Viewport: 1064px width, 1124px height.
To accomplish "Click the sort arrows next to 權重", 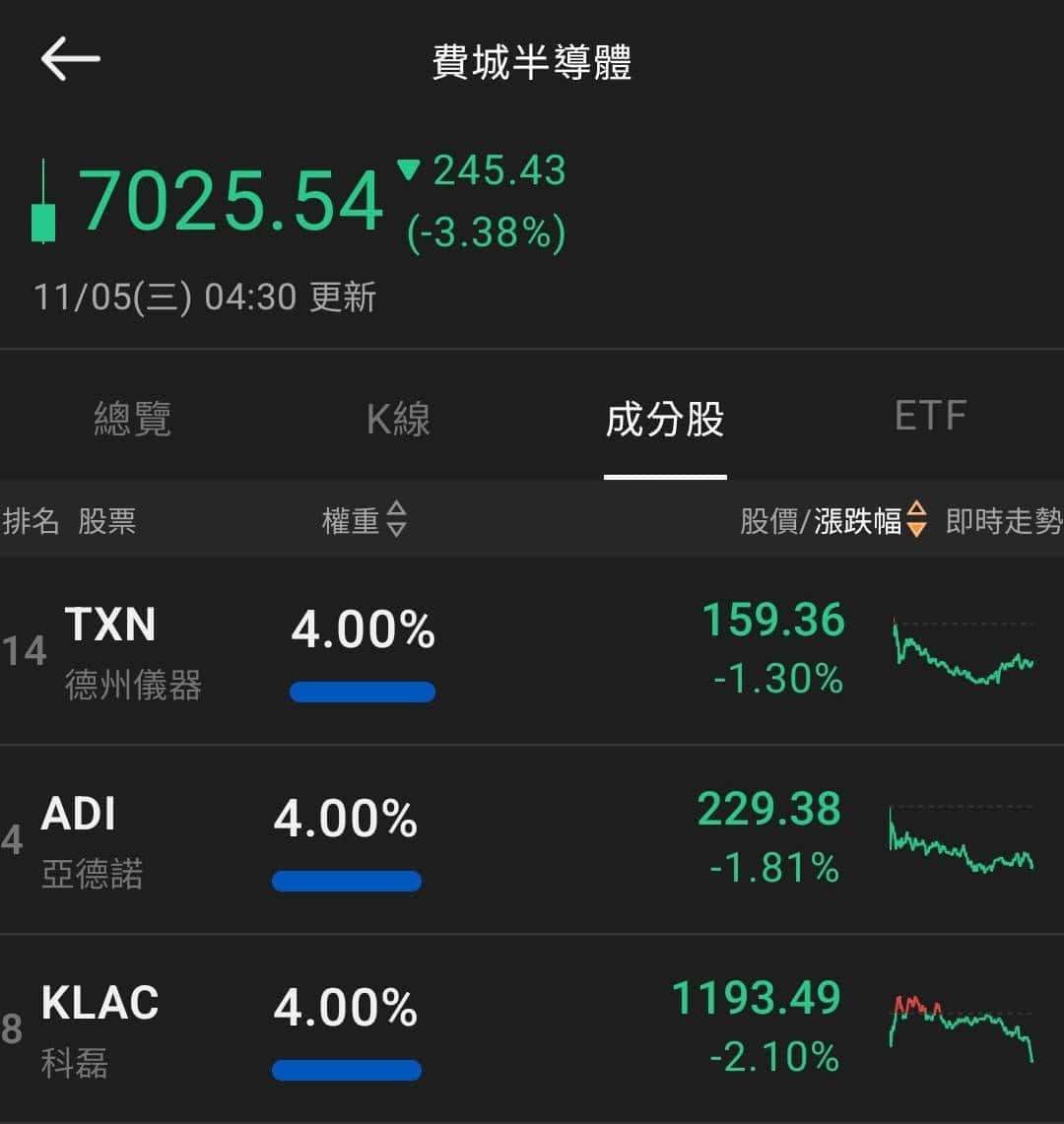I will (x=398, y=522).
